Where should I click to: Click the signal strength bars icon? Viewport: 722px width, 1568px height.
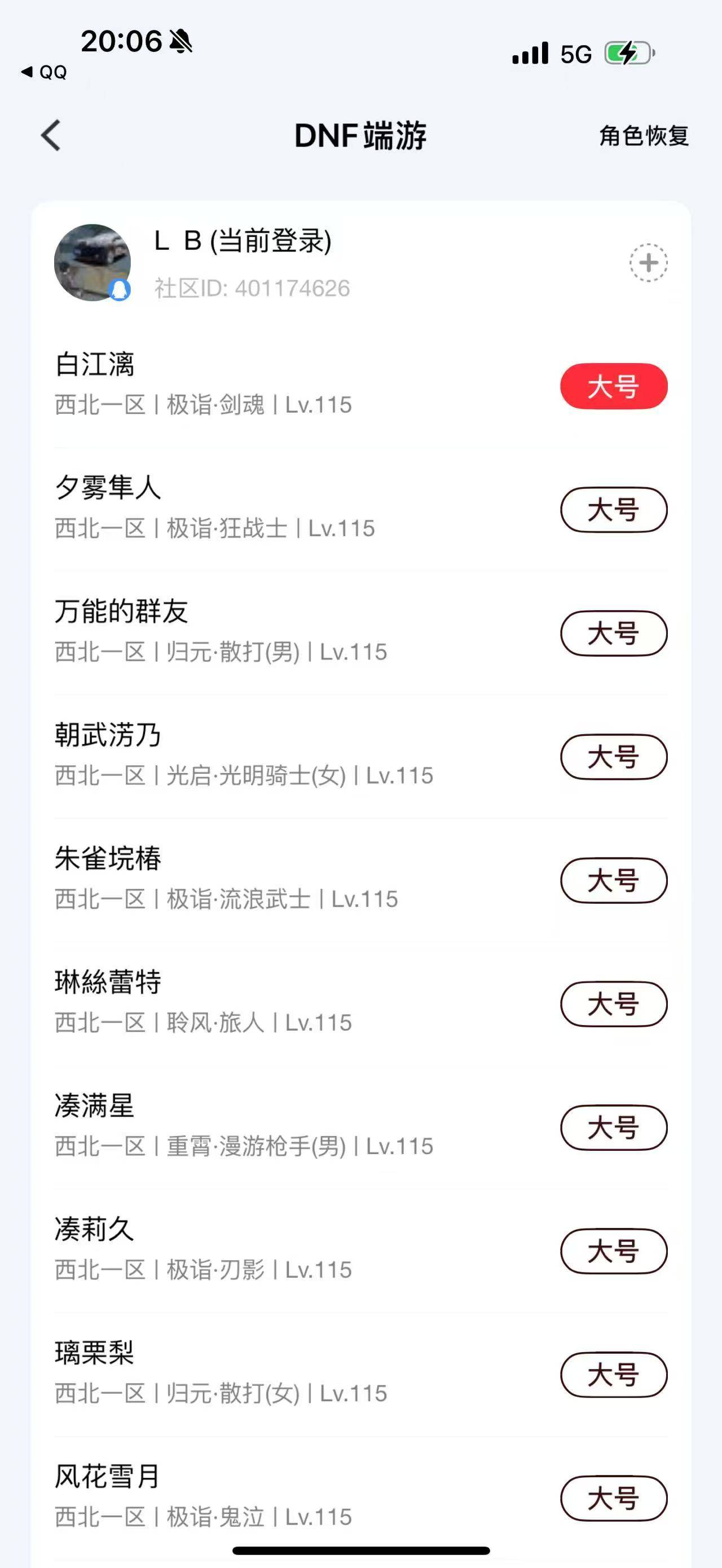point(529,54)
